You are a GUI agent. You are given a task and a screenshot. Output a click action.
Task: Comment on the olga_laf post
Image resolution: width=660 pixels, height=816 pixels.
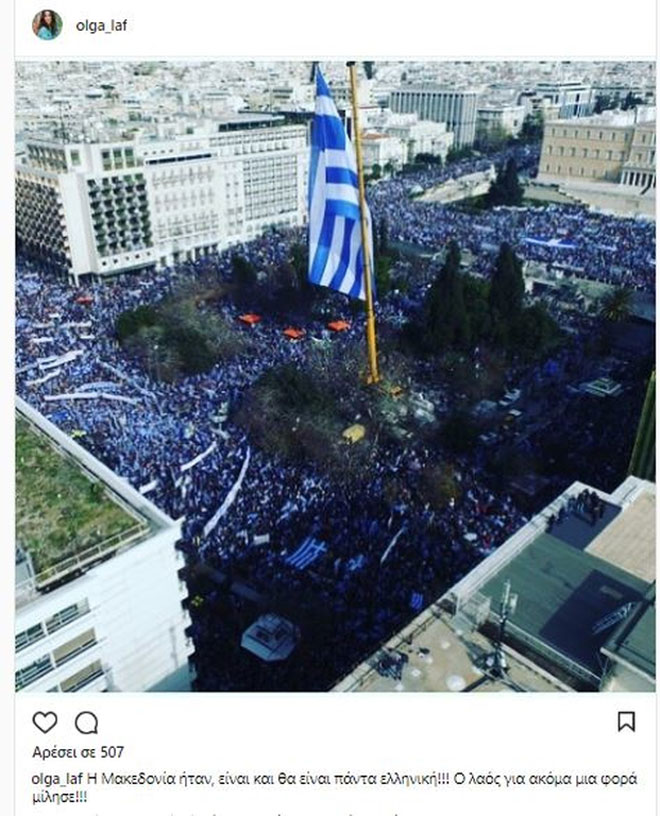86,722
